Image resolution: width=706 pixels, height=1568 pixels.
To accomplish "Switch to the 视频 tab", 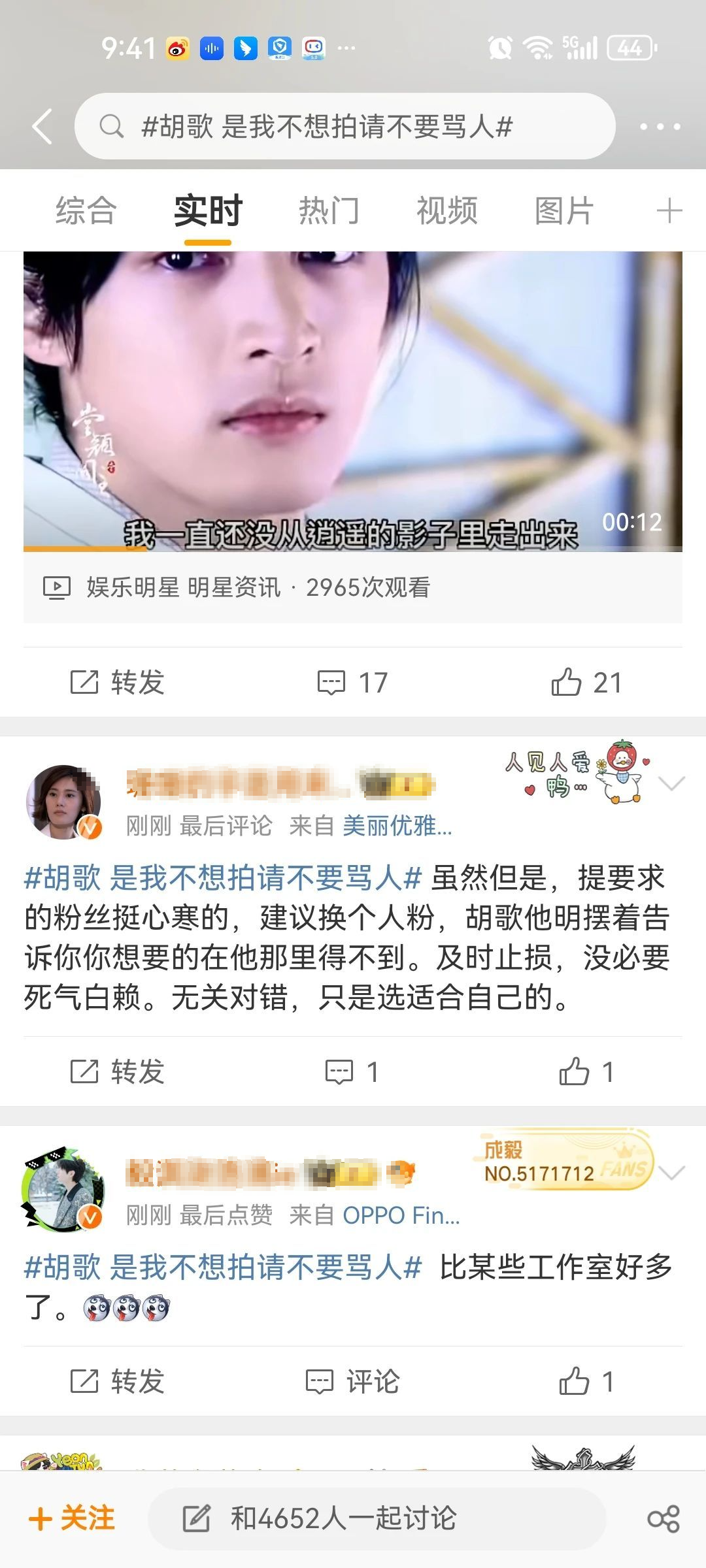I will (447, 211).
